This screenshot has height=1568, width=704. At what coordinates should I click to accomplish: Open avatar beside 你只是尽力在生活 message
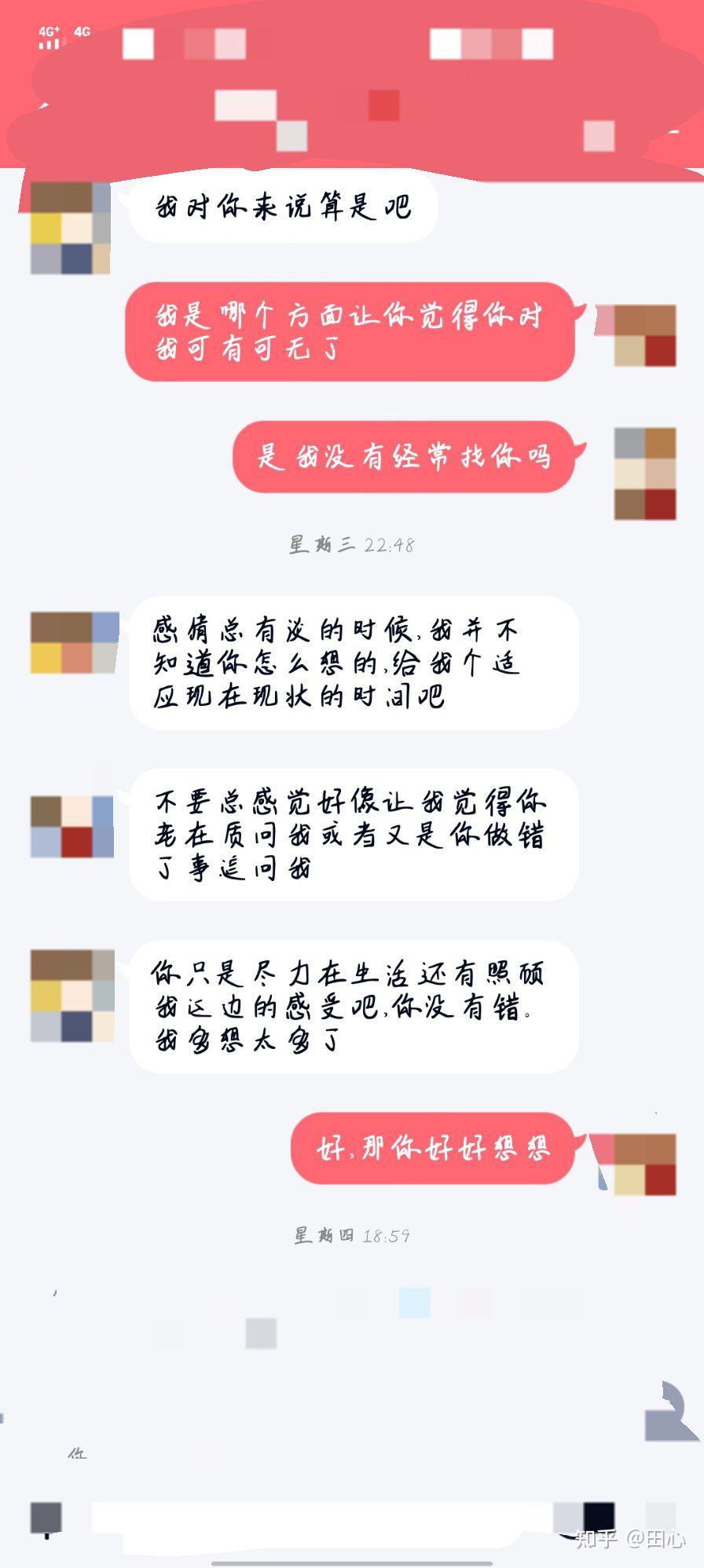click(72, 996)
